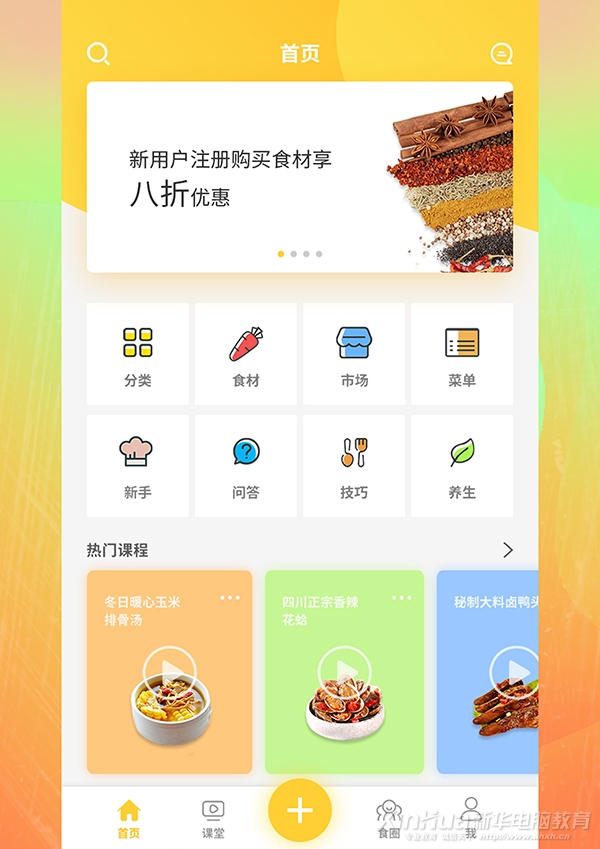
Task: Open the 菜单 menu tile
Action: coord(462,354)
